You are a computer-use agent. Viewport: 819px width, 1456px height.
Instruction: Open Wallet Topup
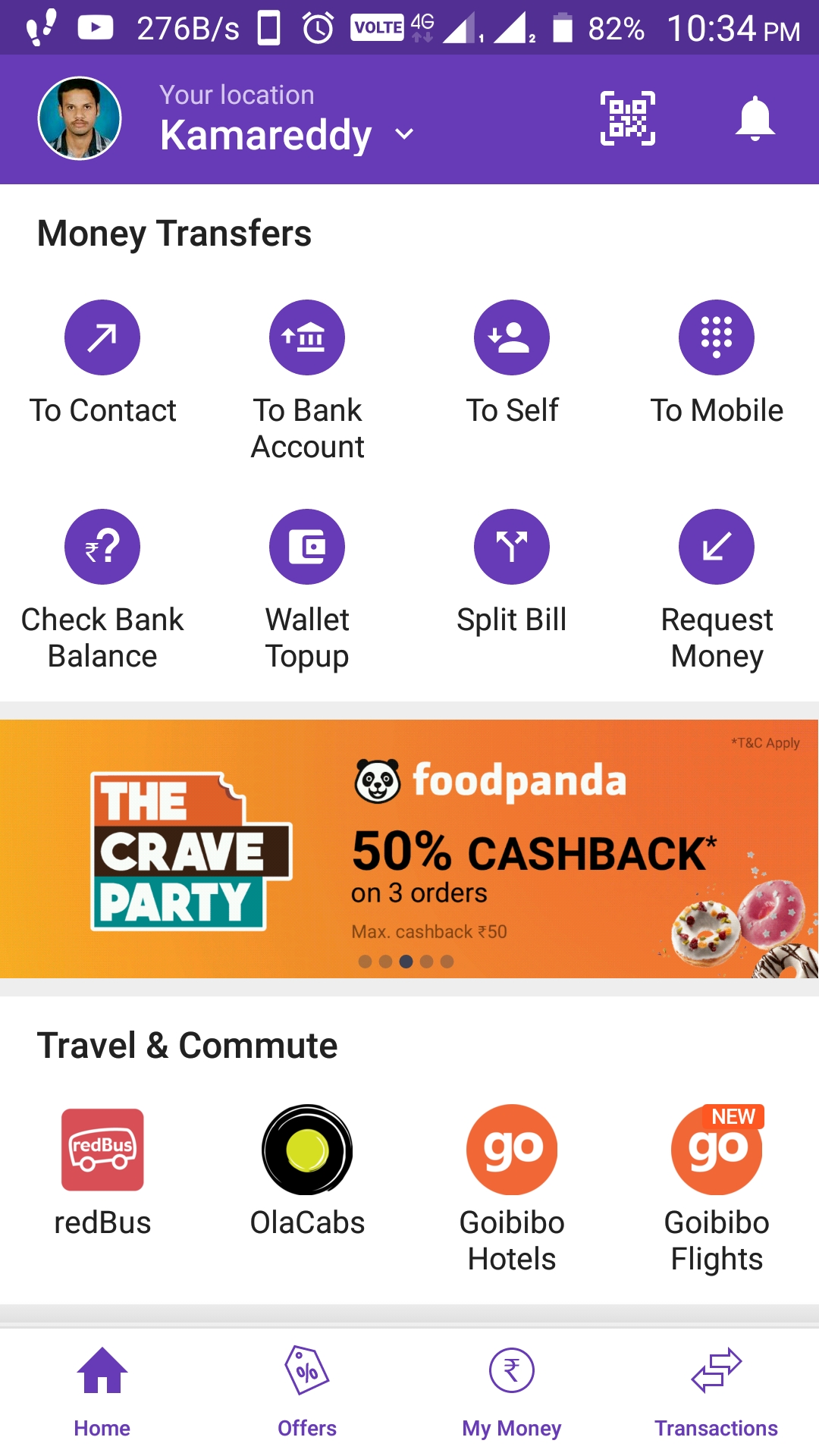307,548
